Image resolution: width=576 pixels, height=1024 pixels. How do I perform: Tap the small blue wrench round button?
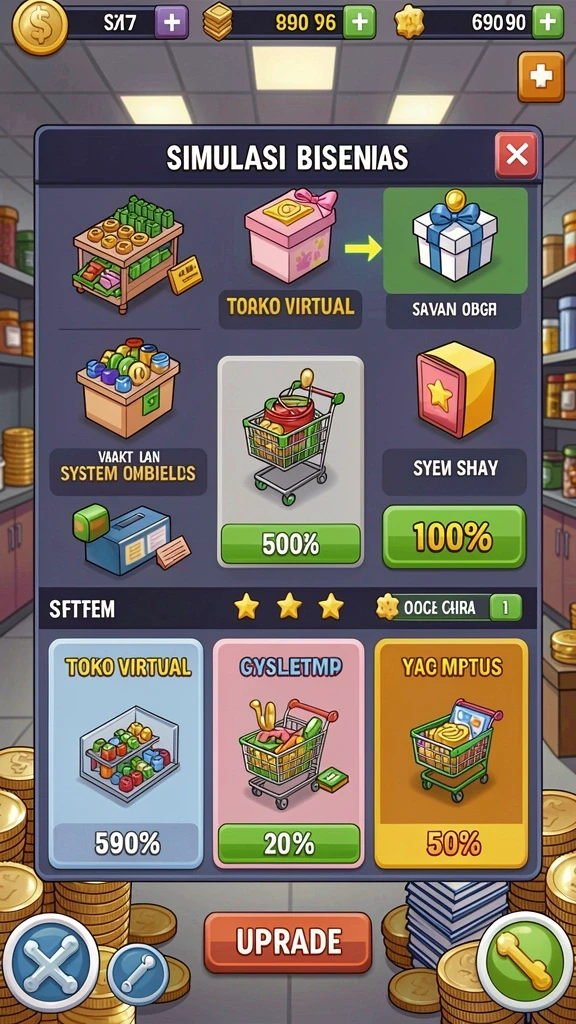[x=138, y=973]
